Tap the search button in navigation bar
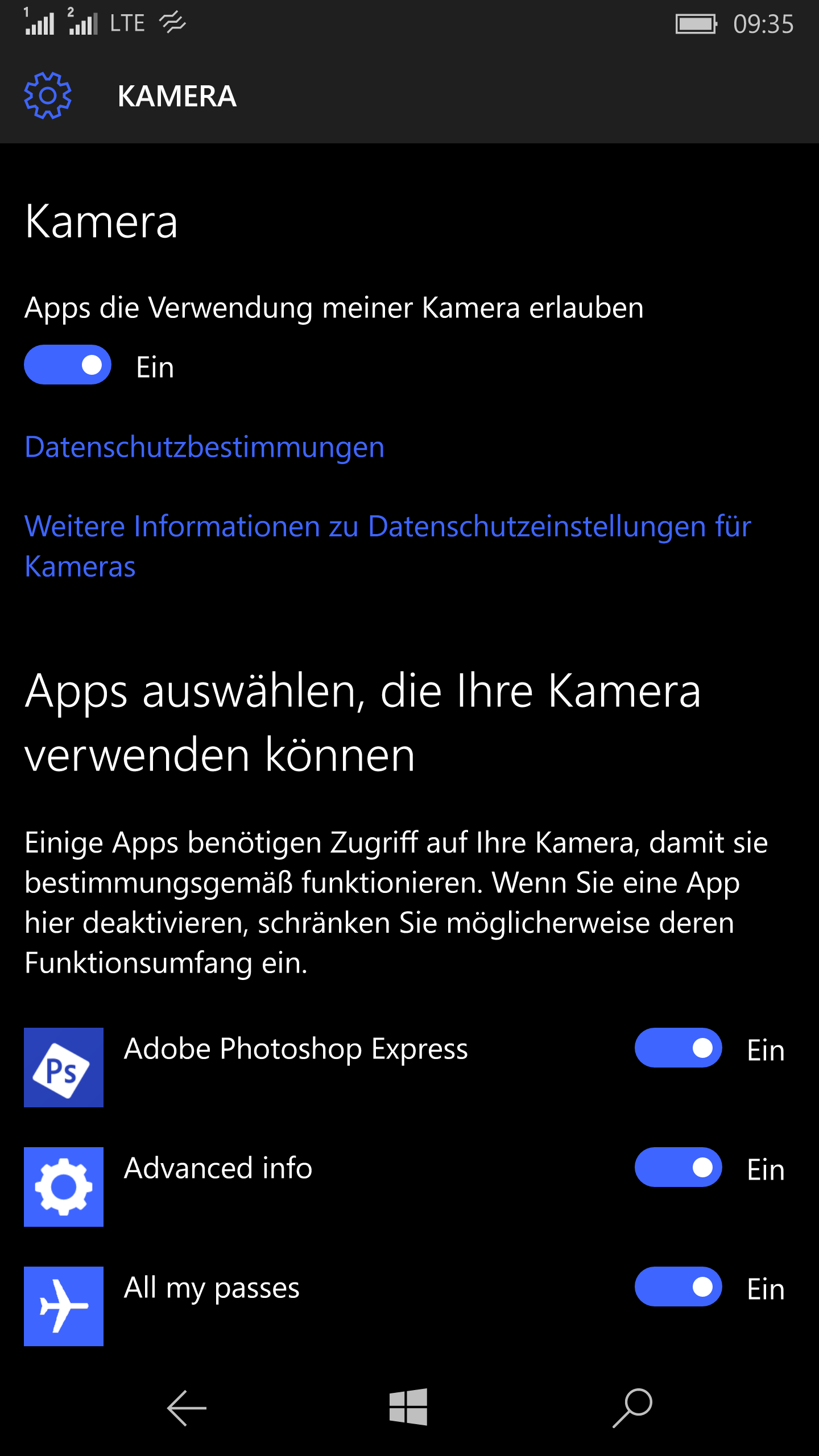 (632, 1407)
